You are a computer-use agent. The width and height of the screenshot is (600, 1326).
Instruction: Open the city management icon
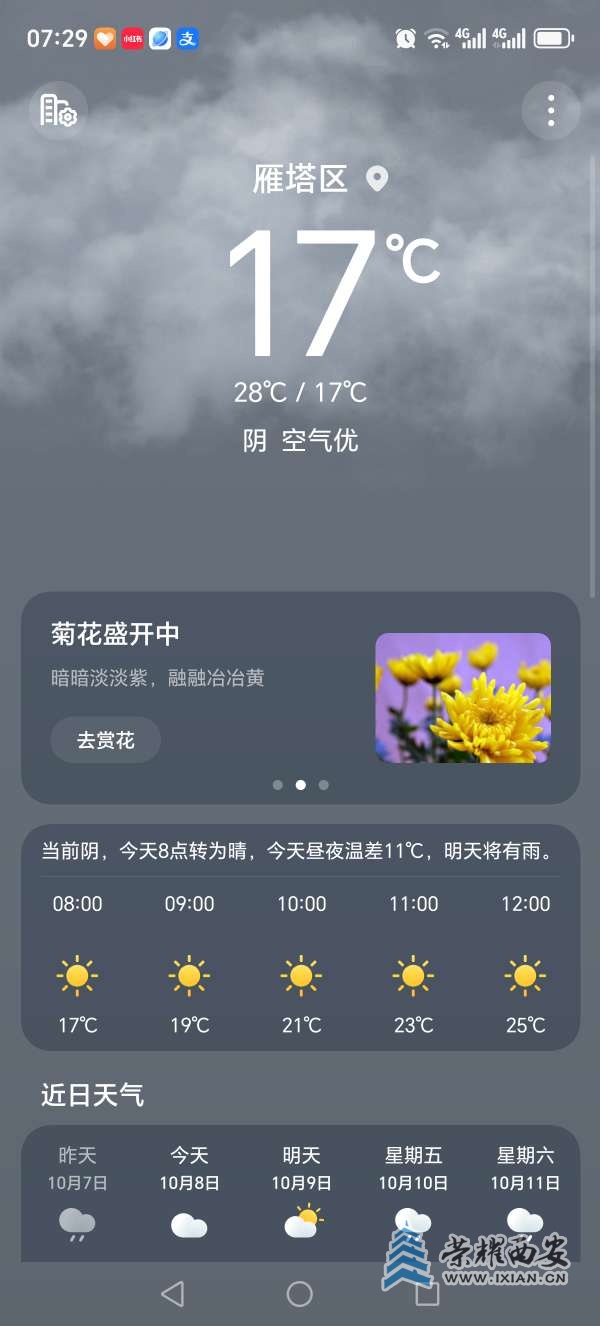point(58,110)
